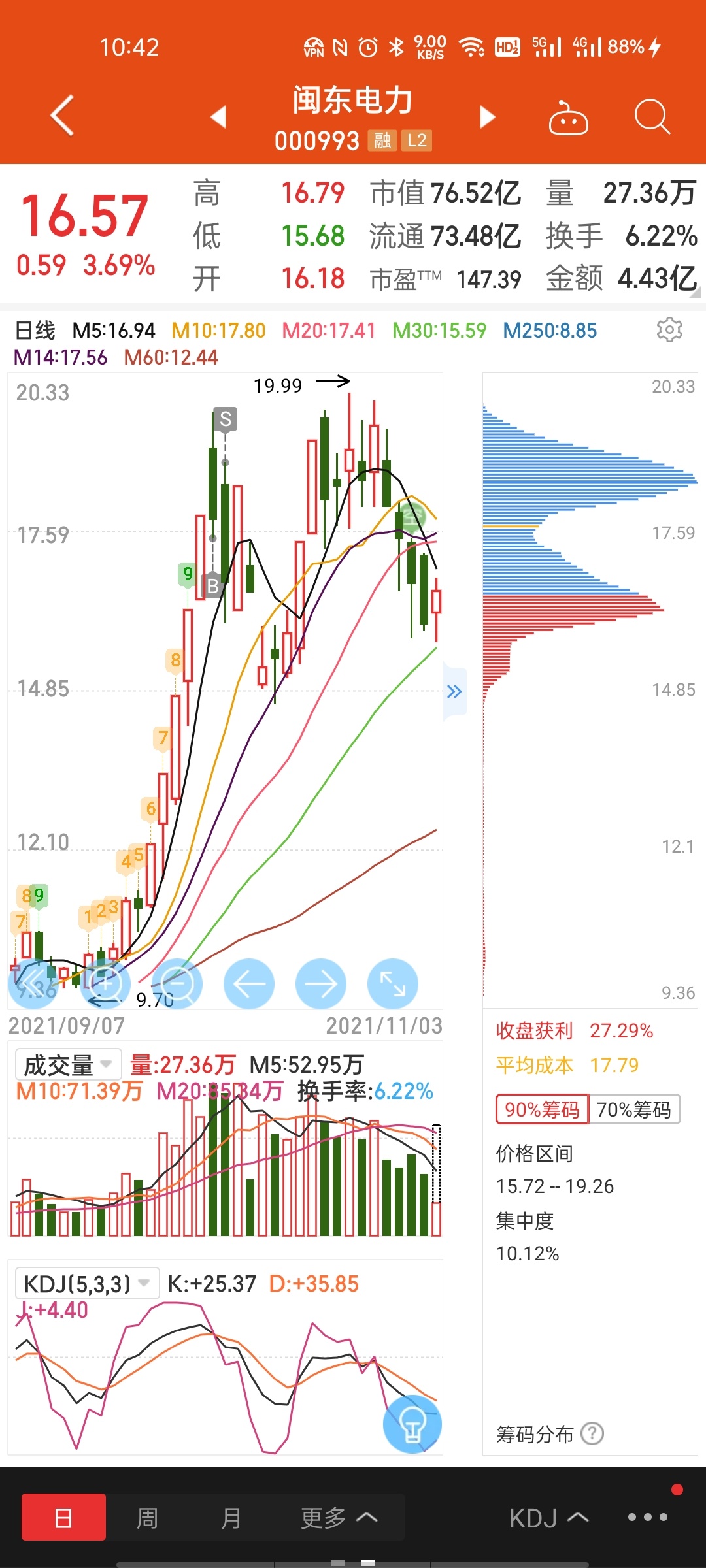Switch to the next stock
Image resolution: width=706 pixels, height=1568 pixels.
487,117
